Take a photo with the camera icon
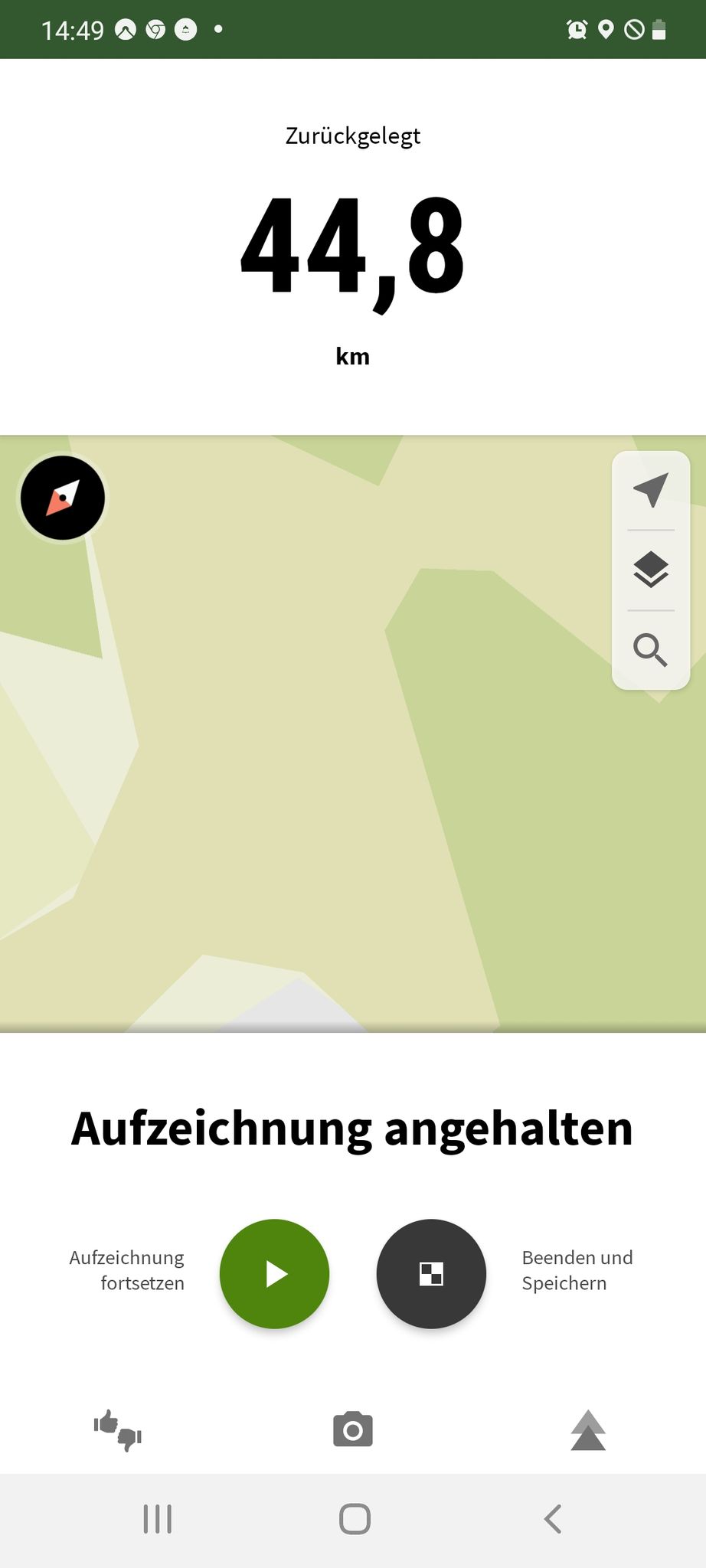 tap(353, 1429)
